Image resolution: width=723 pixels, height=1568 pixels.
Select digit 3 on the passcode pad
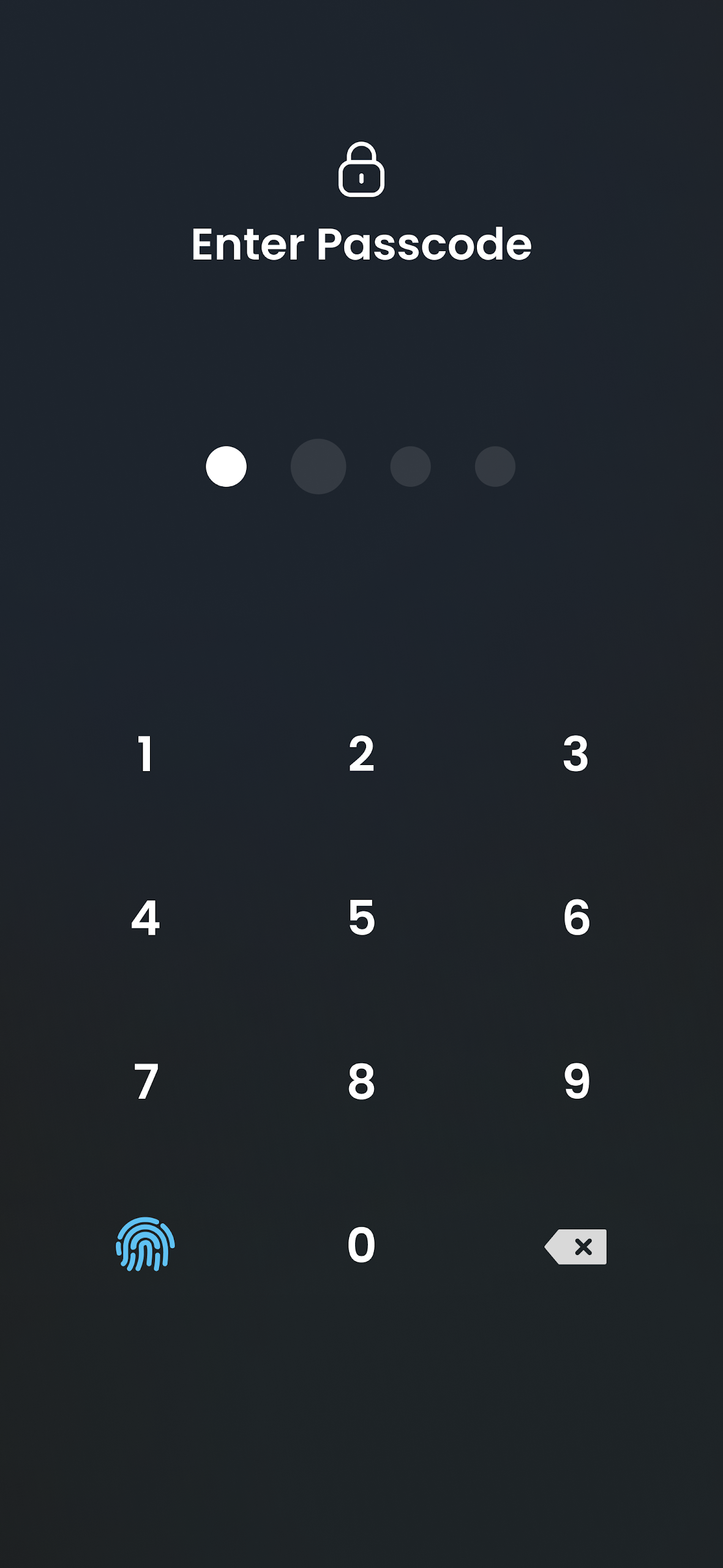(x=575, y=753)
